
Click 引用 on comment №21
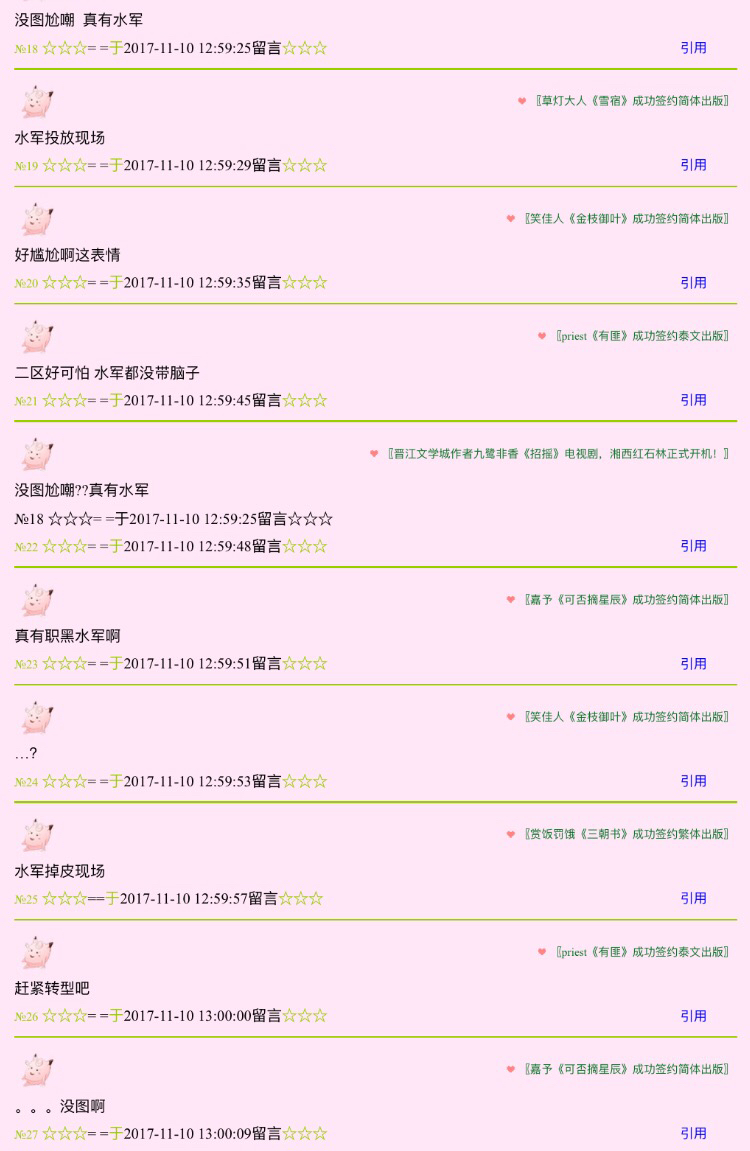pyautogui.click(x=693, y=400)
